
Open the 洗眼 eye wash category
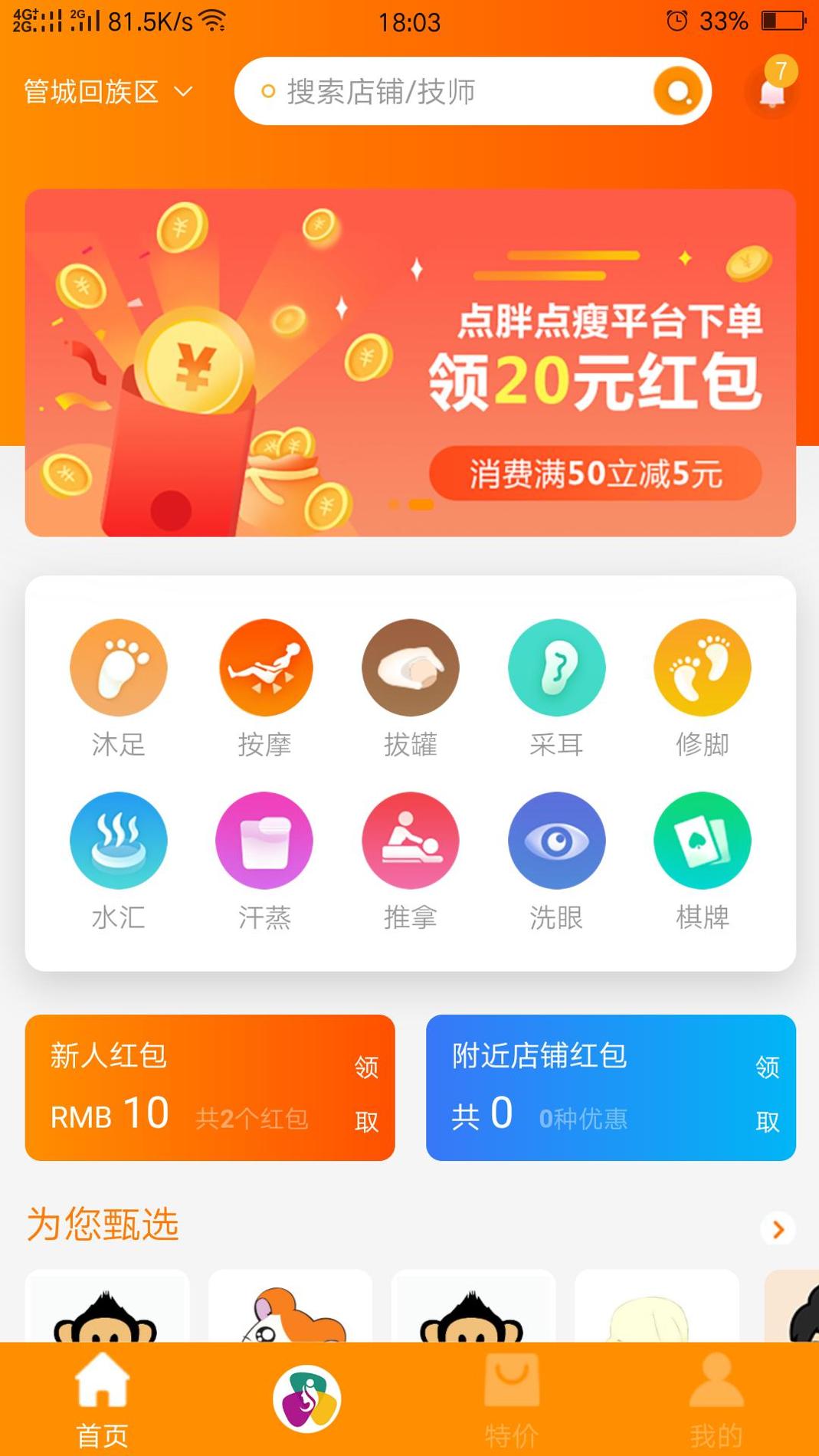pos(556,841)
